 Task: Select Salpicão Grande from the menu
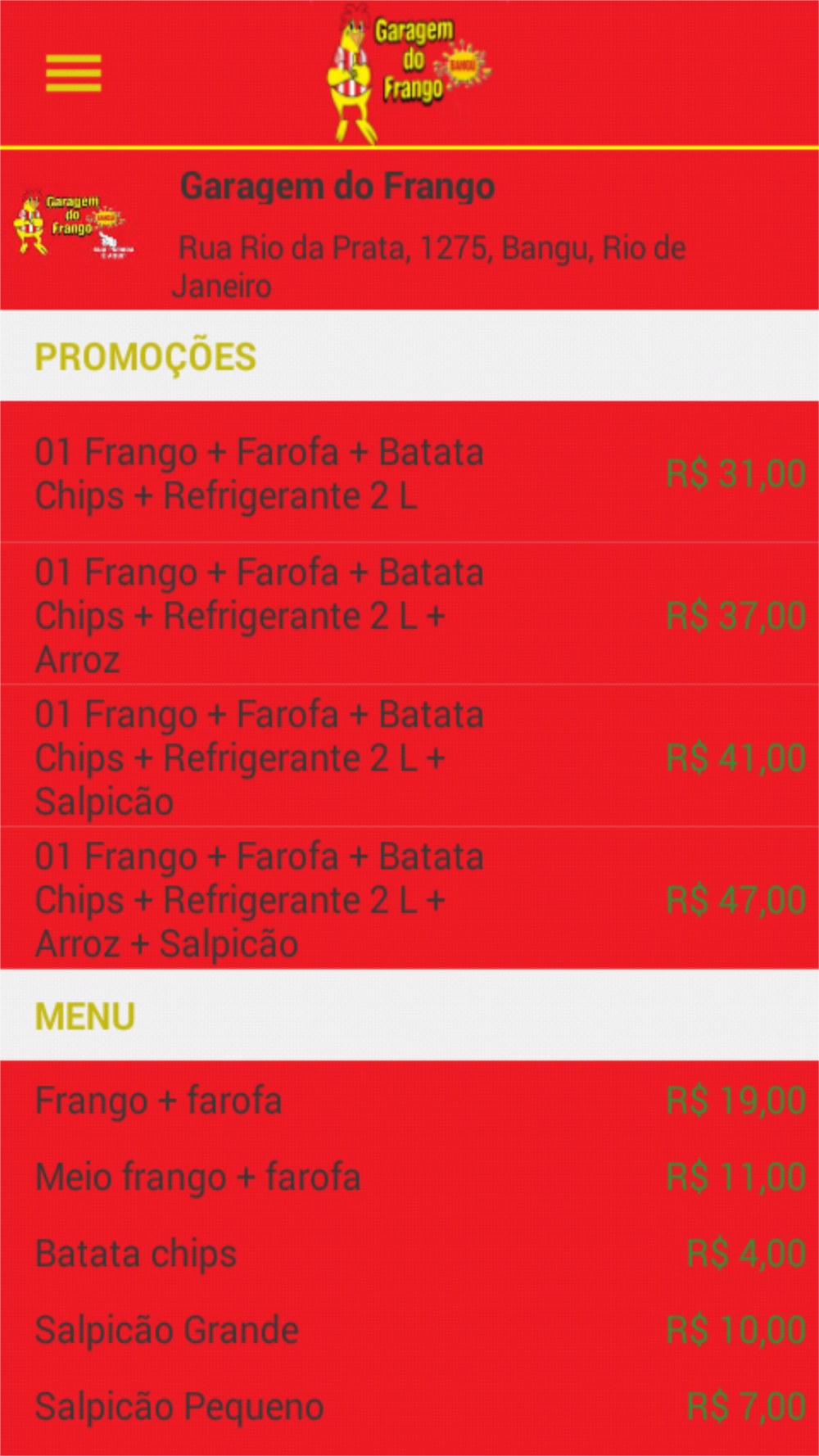[409, 1330]
